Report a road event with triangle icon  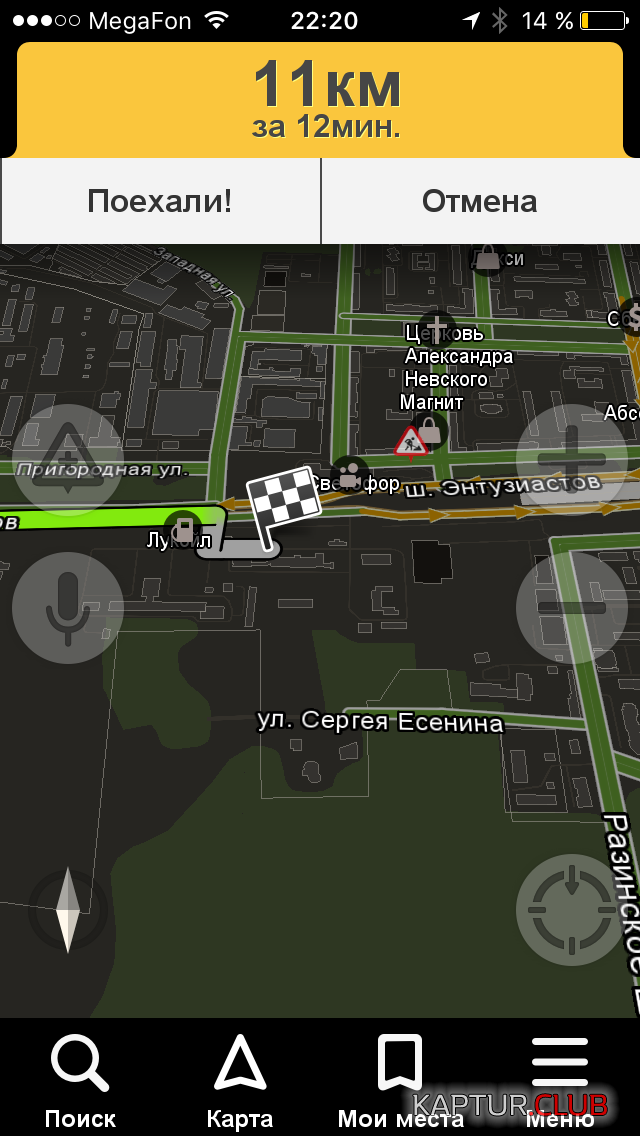click(68, 460)
